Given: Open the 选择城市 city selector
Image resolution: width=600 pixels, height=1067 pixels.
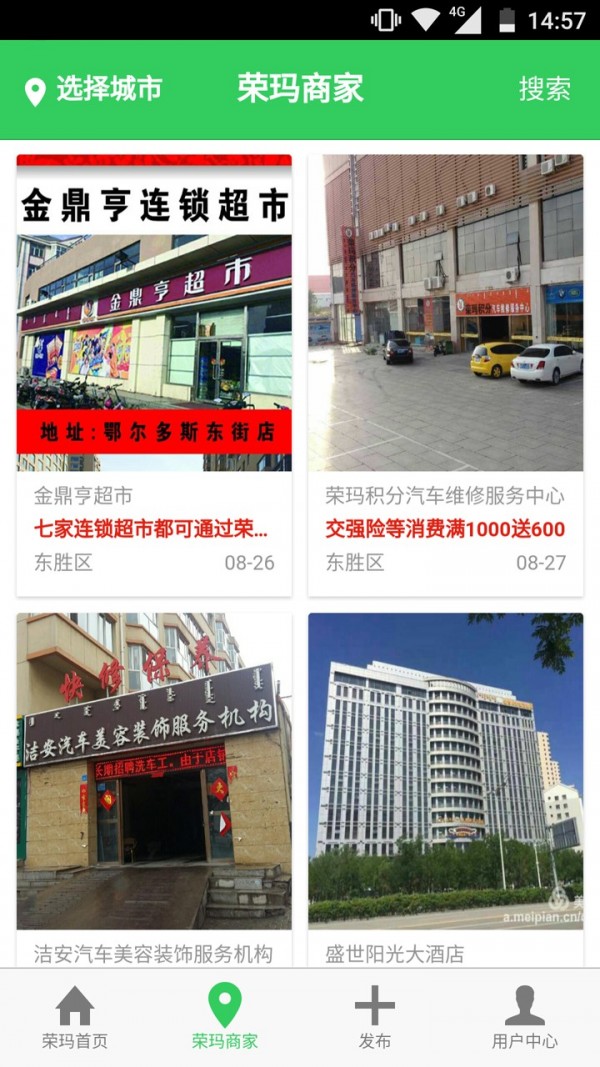Looking at the screenshot, I should tap(94, 90).
